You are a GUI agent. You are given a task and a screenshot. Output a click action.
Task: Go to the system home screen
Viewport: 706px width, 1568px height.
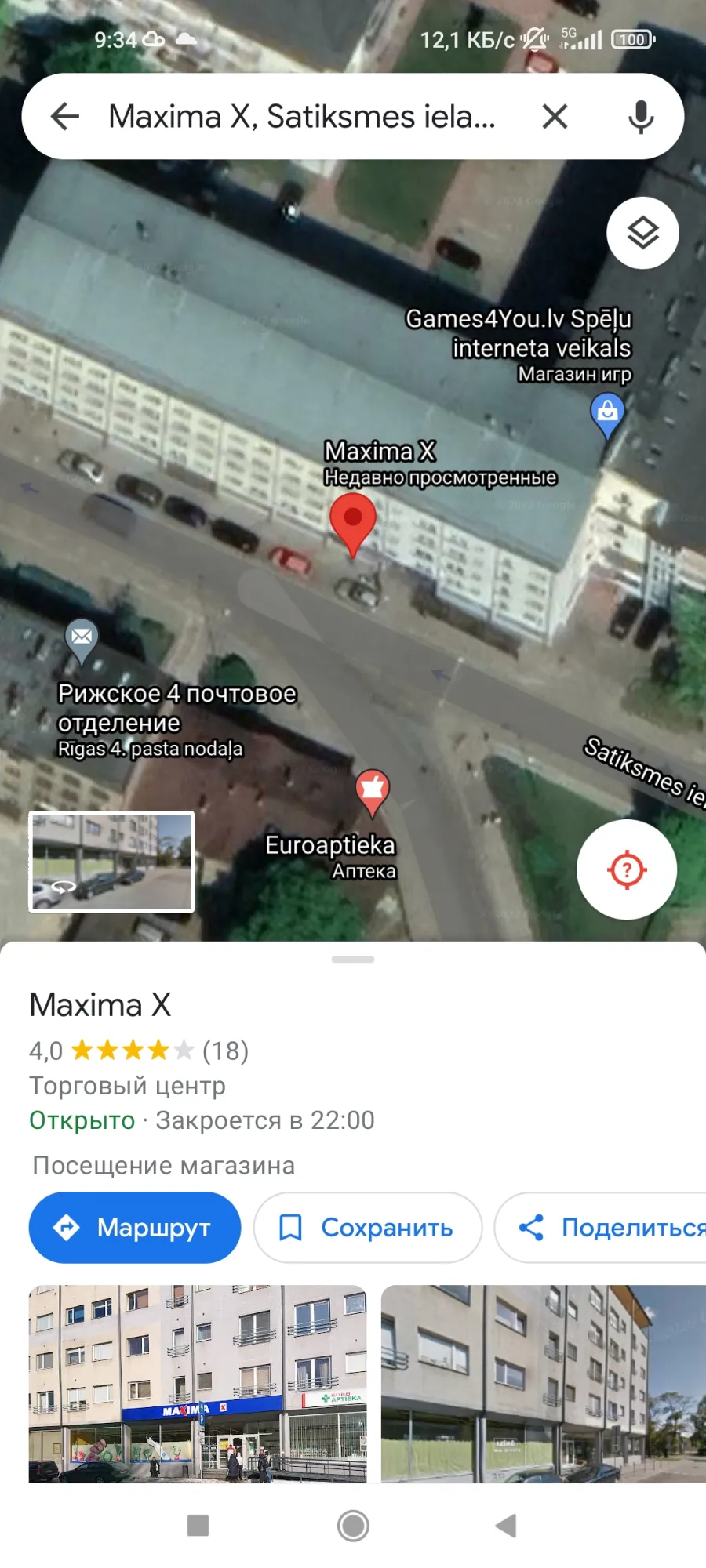click(353, 1526)
